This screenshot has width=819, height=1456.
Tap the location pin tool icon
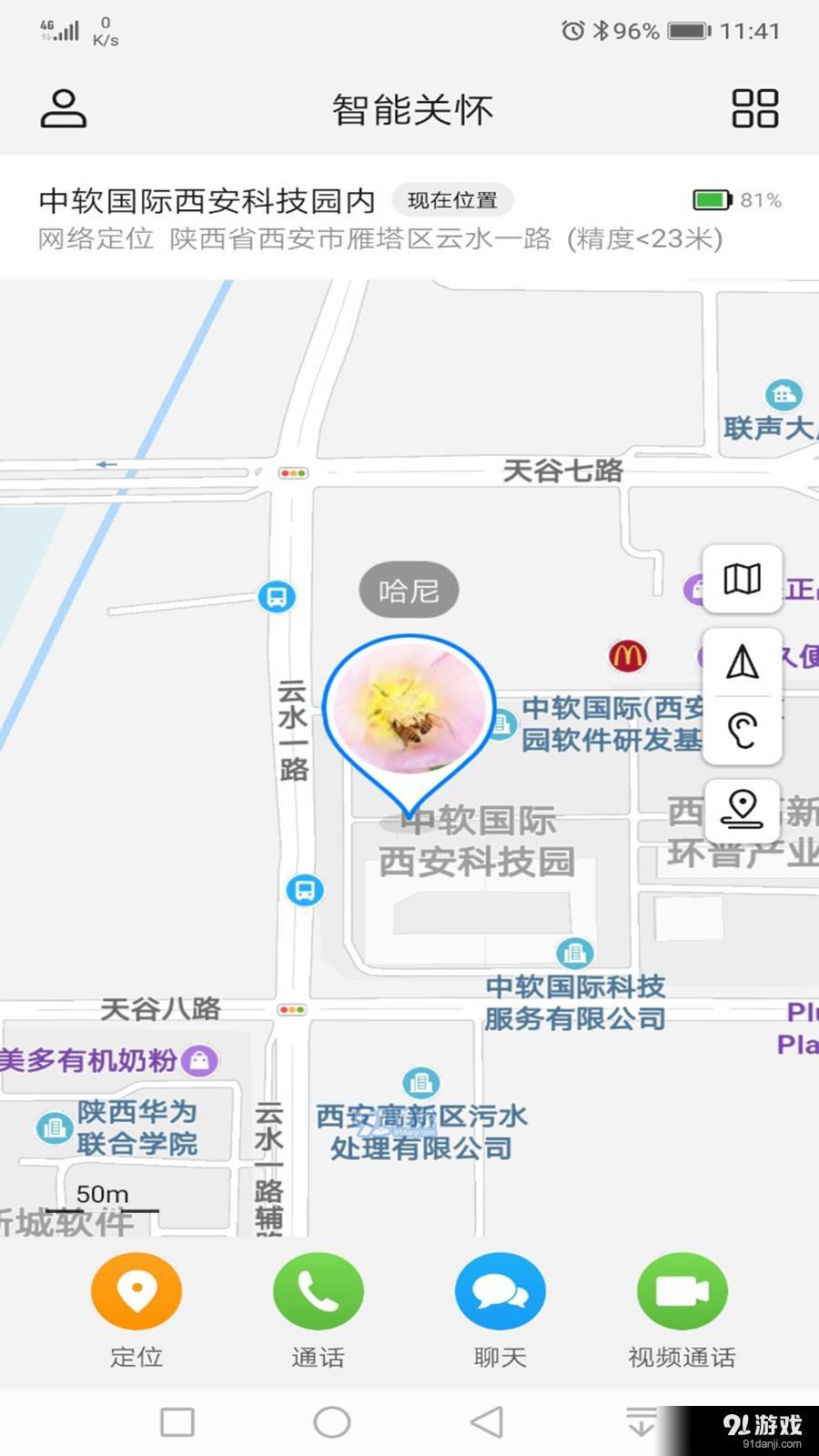743,808
